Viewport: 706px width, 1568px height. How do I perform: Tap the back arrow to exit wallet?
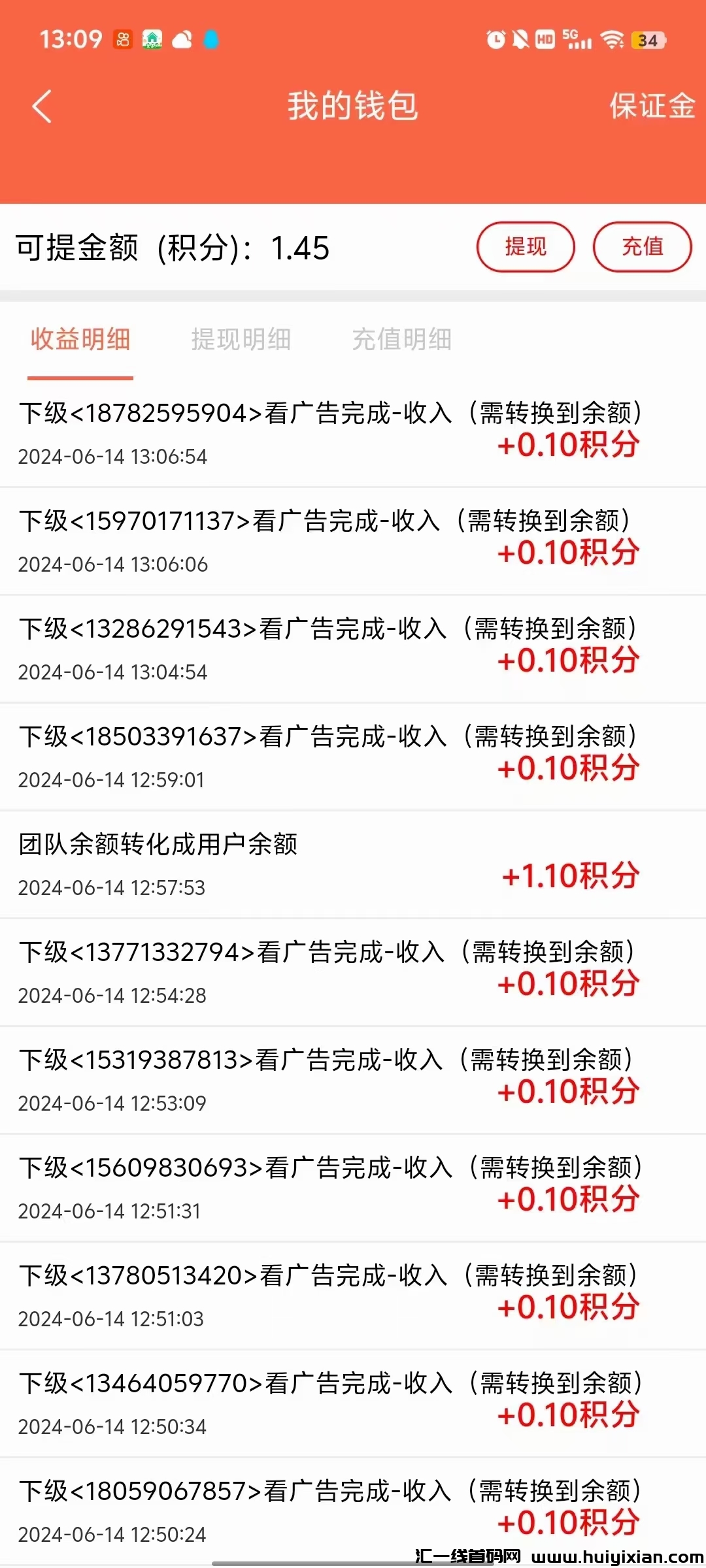tap(41, 106)
